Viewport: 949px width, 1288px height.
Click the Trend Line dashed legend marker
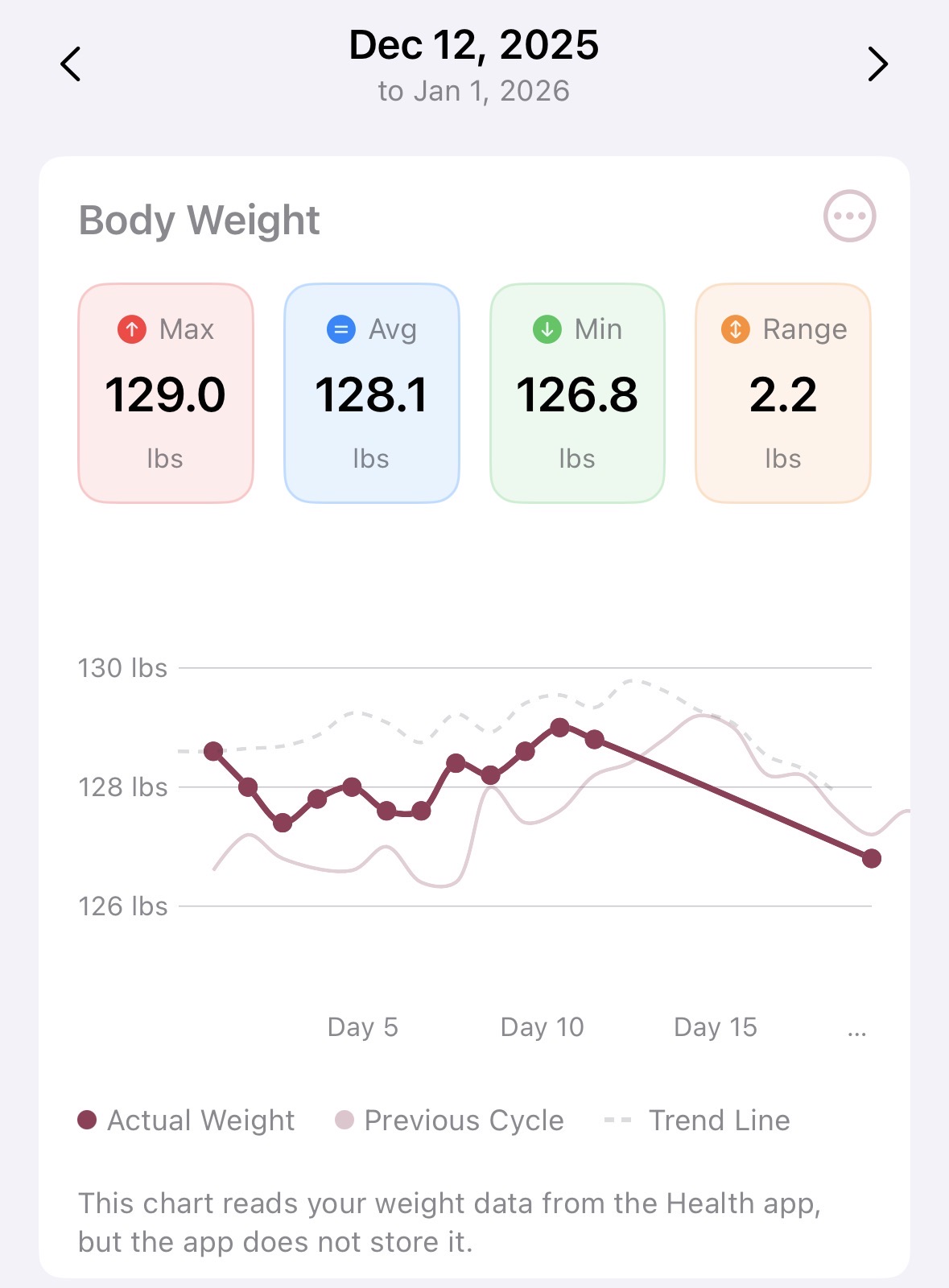click(618, 1119)
